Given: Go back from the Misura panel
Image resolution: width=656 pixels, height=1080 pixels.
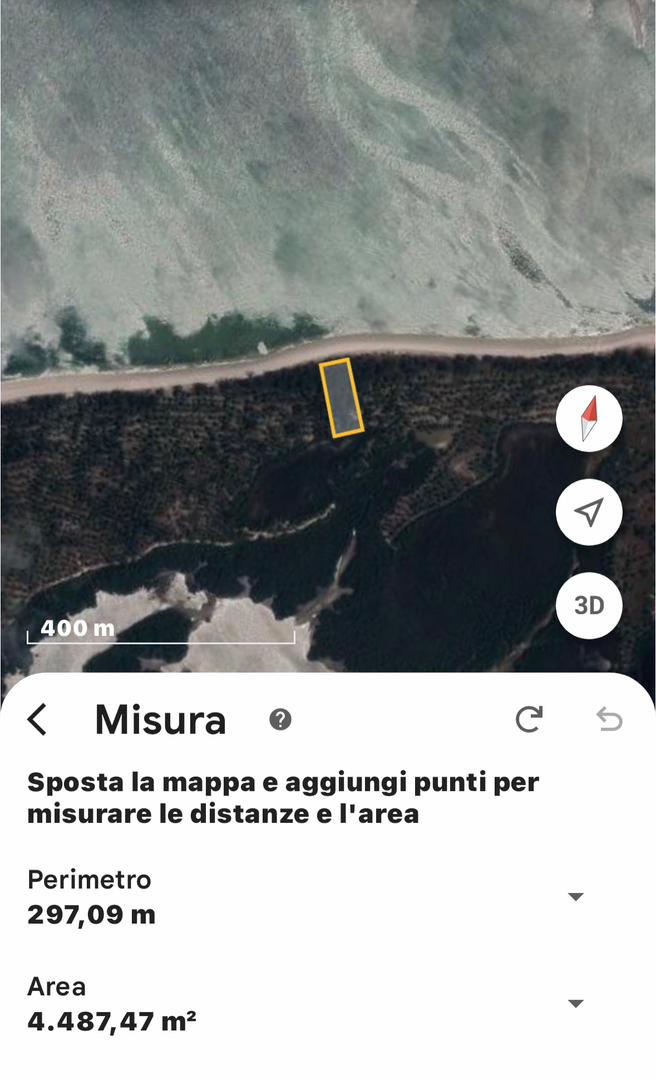Looking at the screenshot, I should tap(38, 719).
